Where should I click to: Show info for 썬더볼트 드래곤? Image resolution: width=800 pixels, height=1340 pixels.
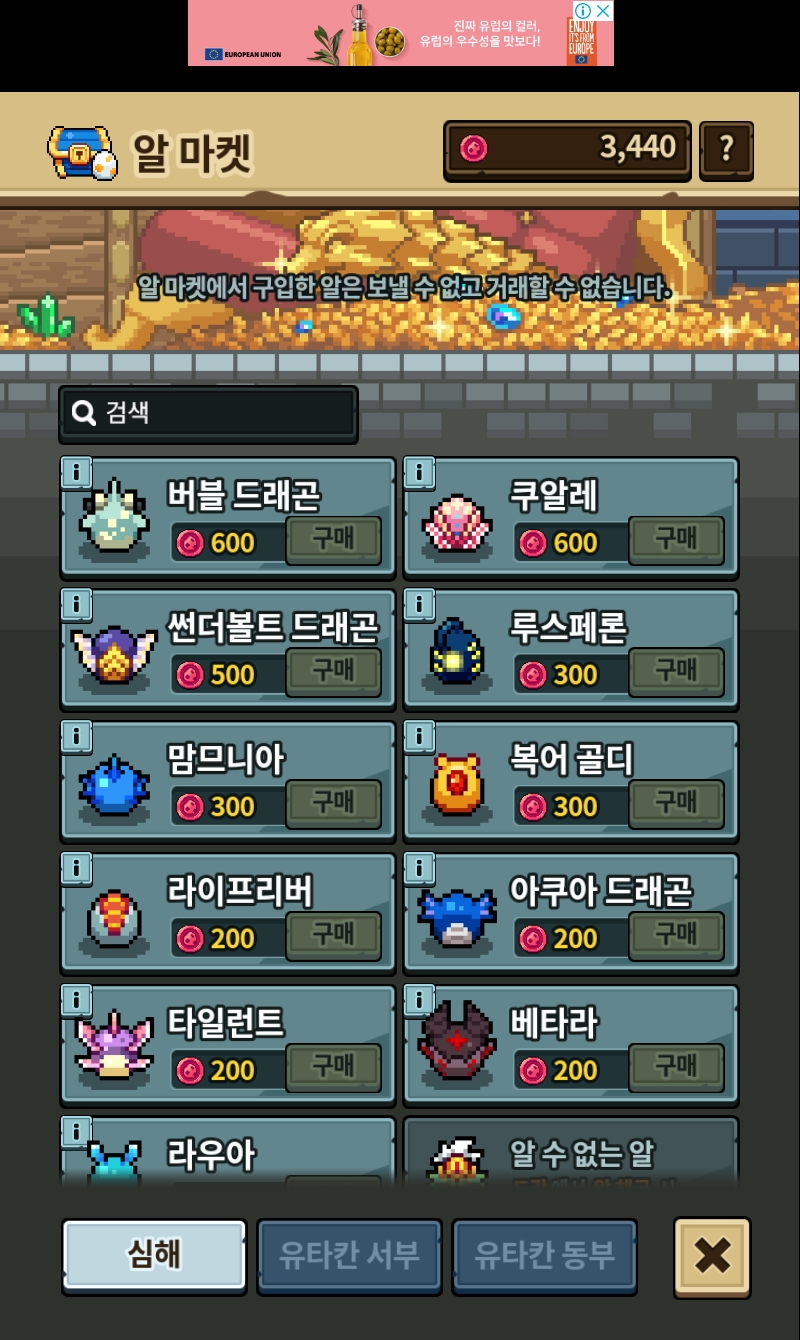point(76,603)
